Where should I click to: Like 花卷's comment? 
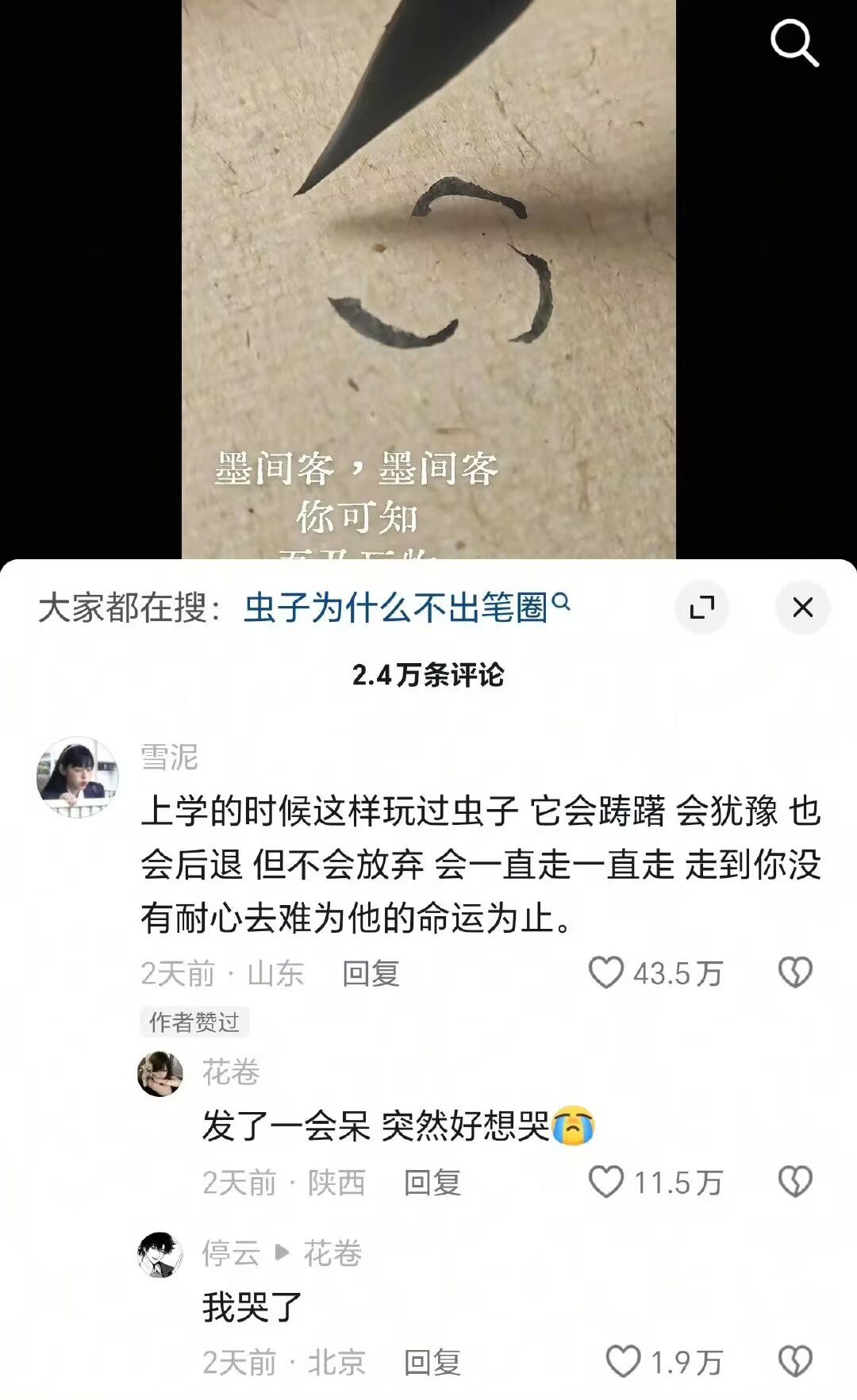click(x=606, y=1182)
